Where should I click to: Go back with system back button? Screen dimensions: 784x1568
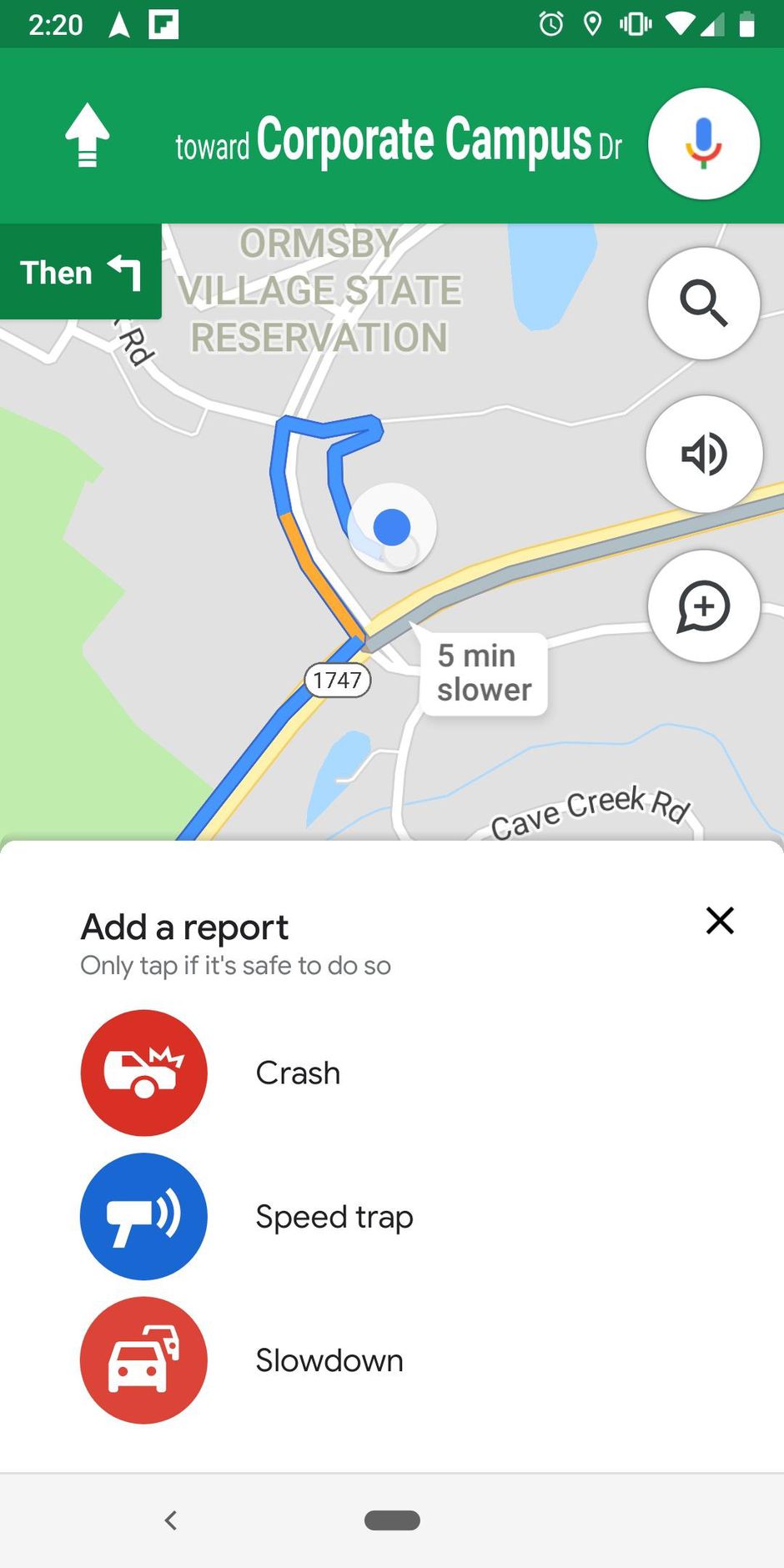171,1520
